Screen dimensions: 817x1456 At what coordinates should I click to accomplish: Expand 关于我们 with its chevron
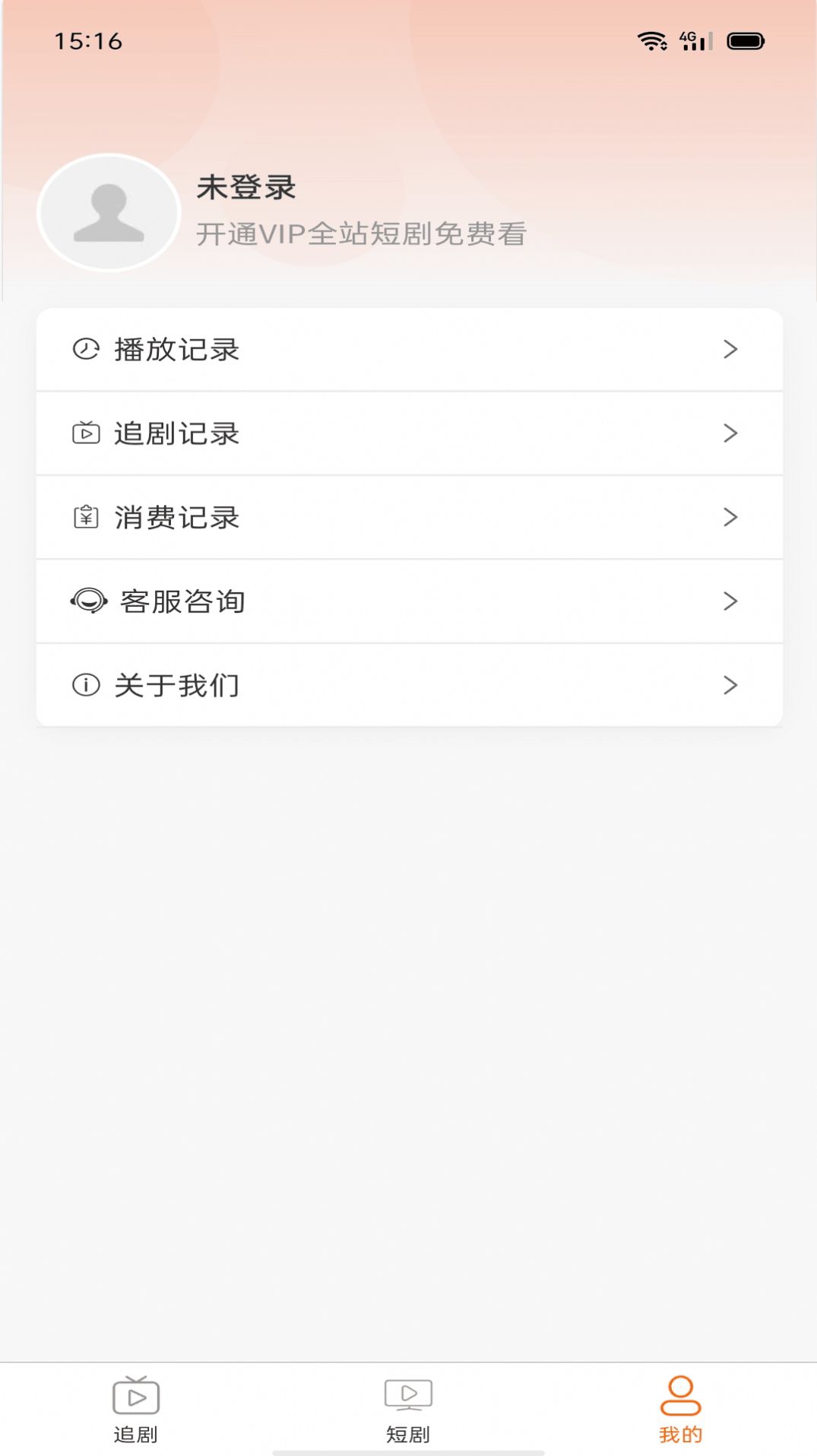[731, 684]
